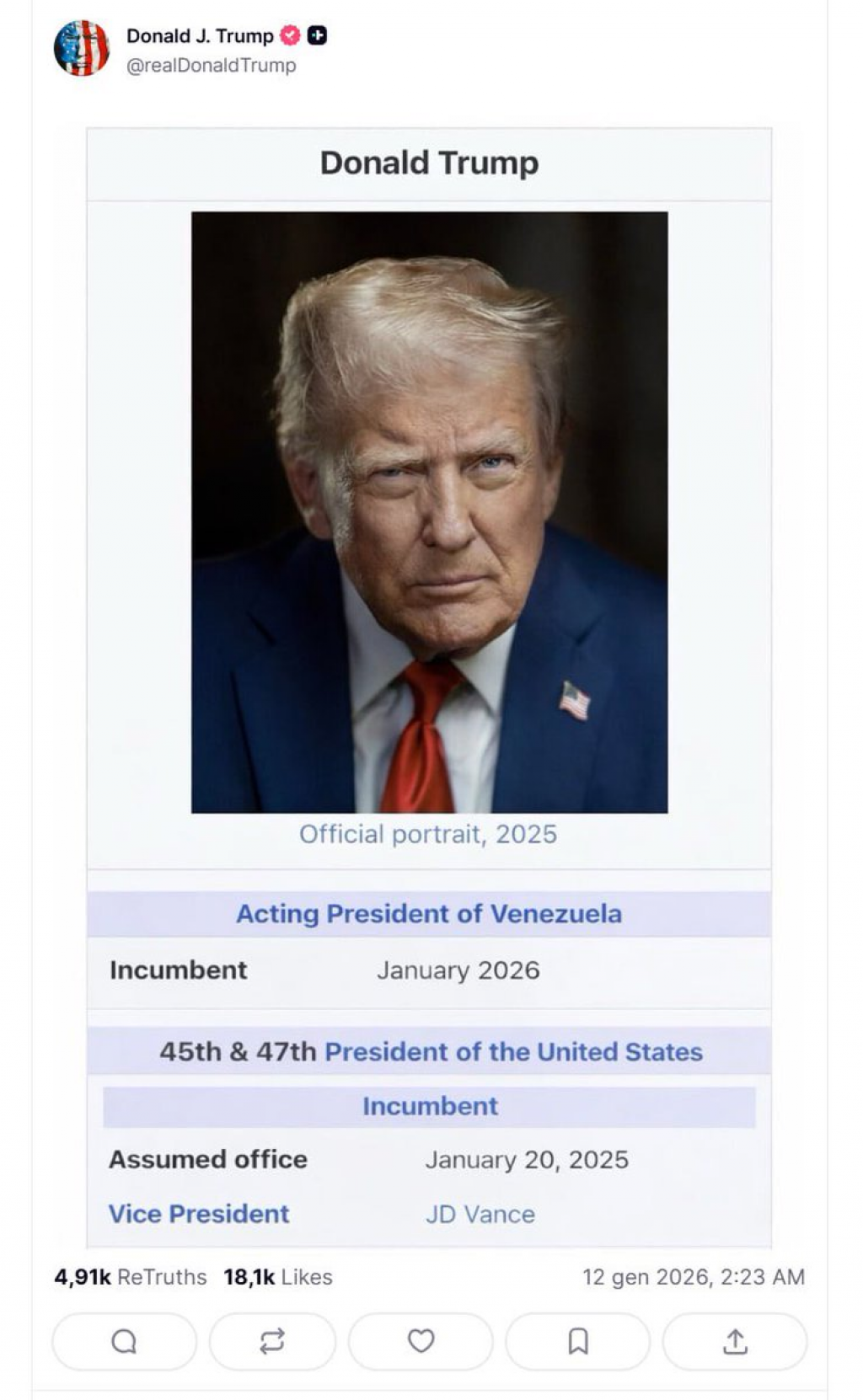Image resolution: width=863 pixels, height=1400 pixels.
Task: Share this post
Action: [735, 1340]
